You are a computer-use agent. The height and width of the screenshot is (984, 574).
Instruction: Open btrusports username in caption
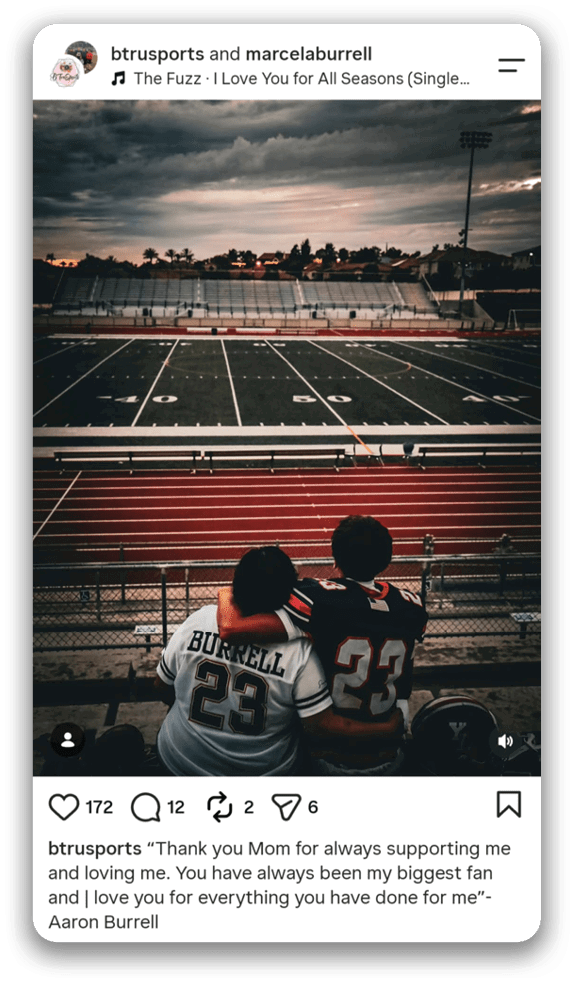click(95, 848)
